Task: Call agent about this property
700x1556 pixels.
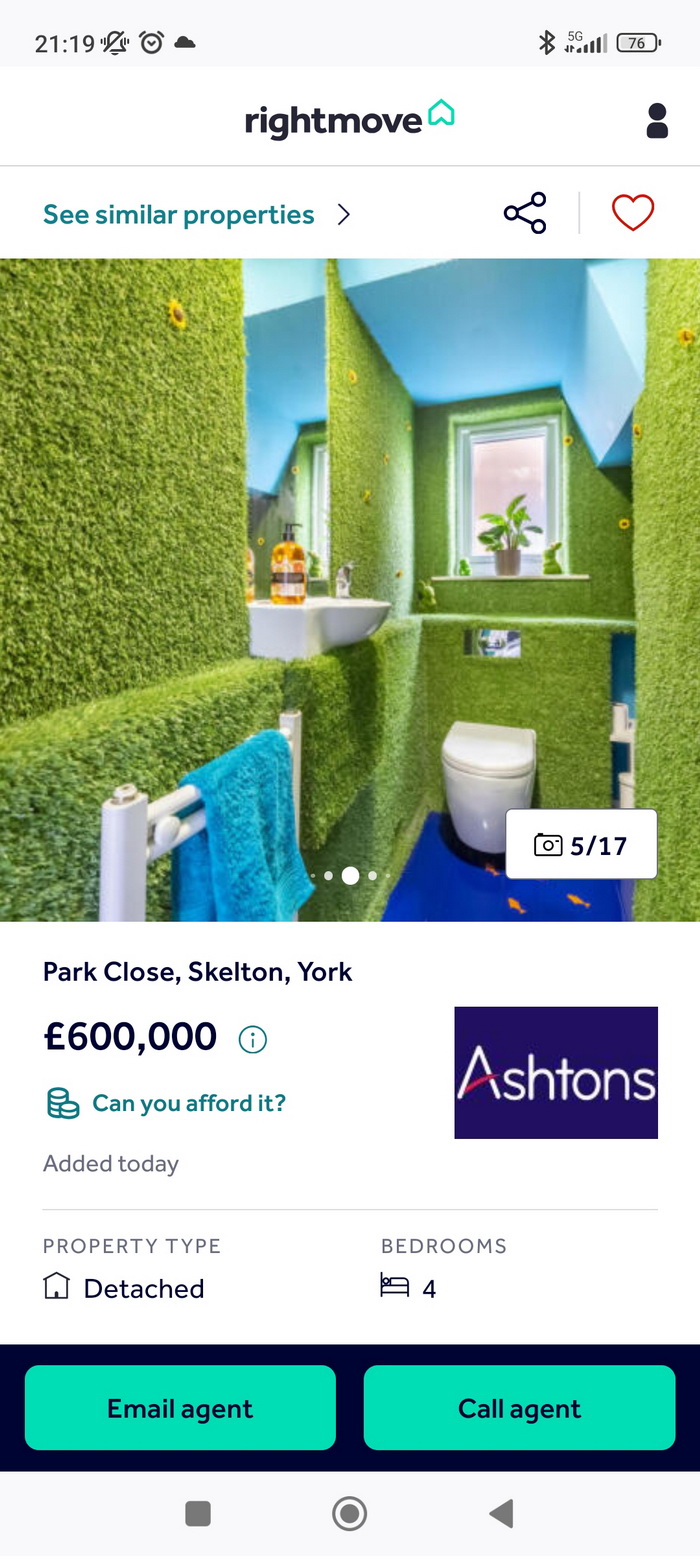Action: (519, 1408)
